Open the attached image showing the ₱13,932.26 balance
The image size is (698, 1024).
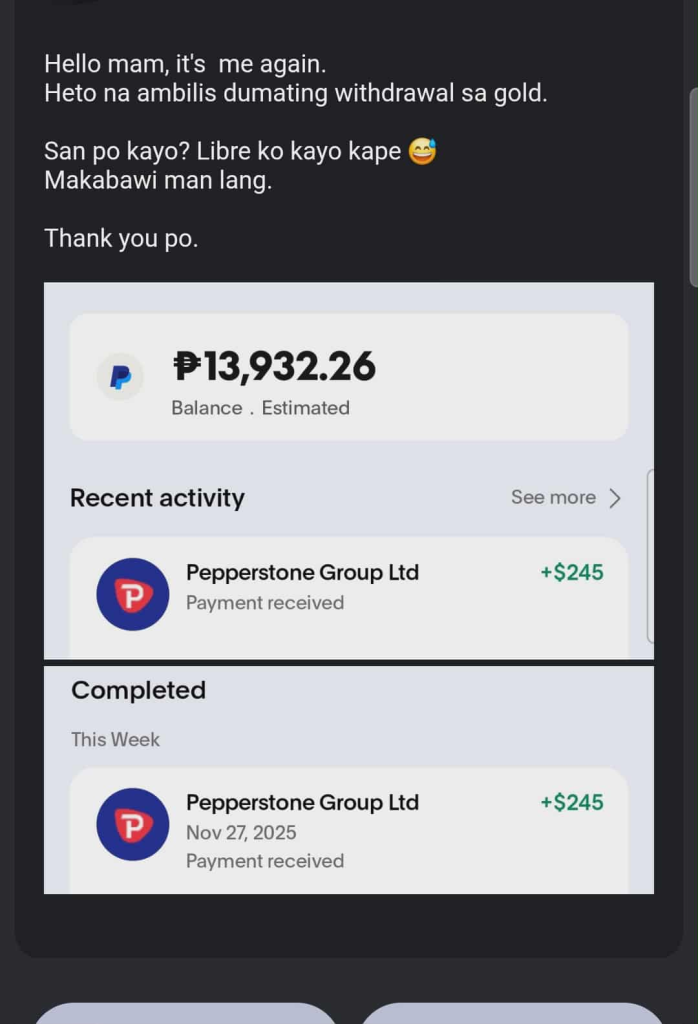pyautogui.click(x=348, y=470)
